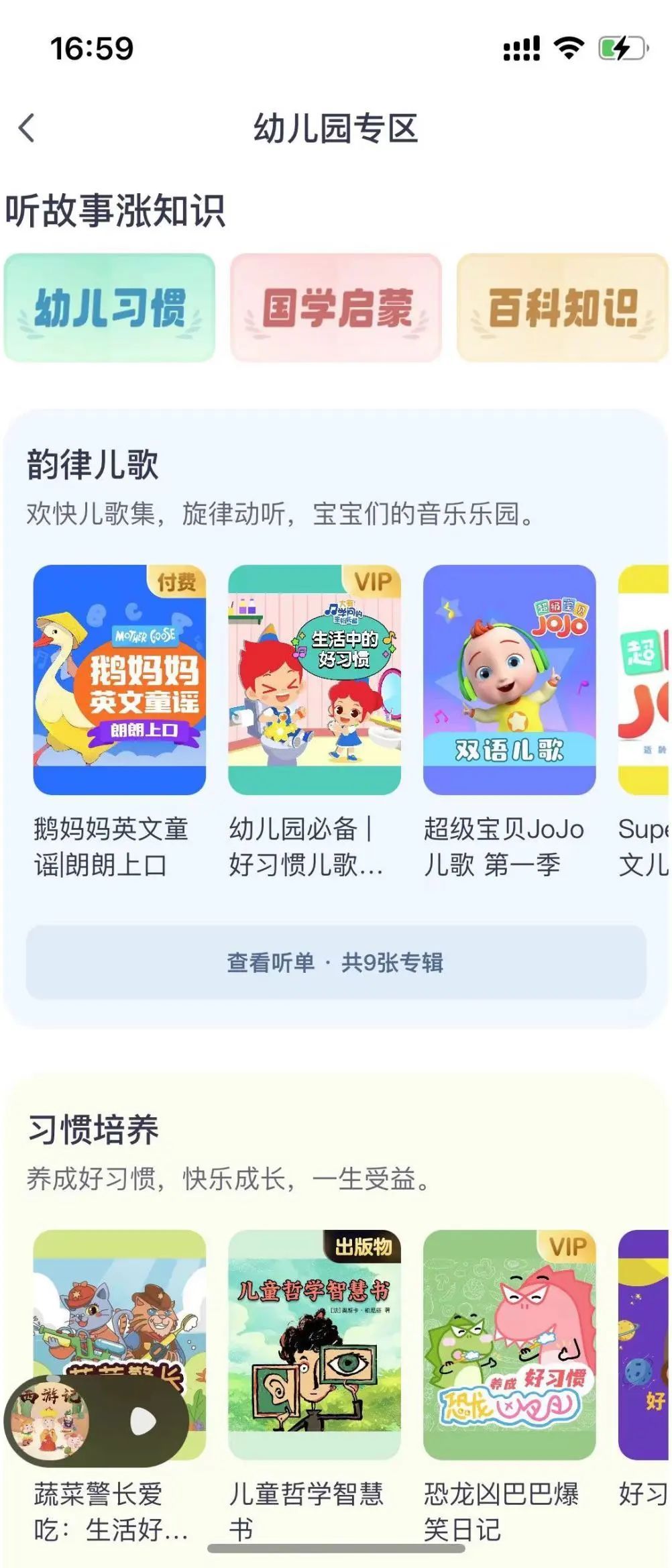Open the 国学启蒙 category
The height and width of the screenshot is (1568, 672).
point(336,308)
